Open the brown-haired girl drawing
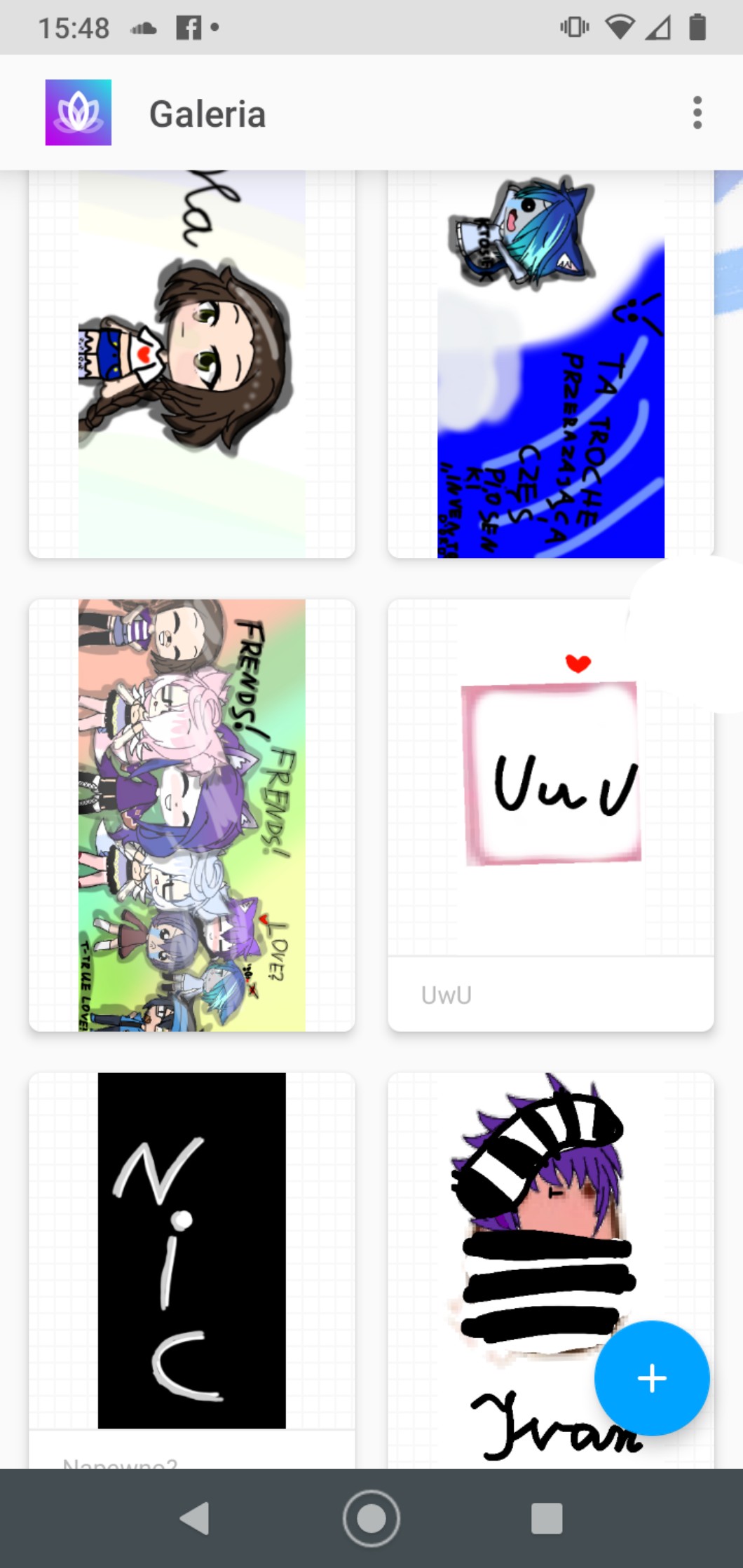 (191, 364)
